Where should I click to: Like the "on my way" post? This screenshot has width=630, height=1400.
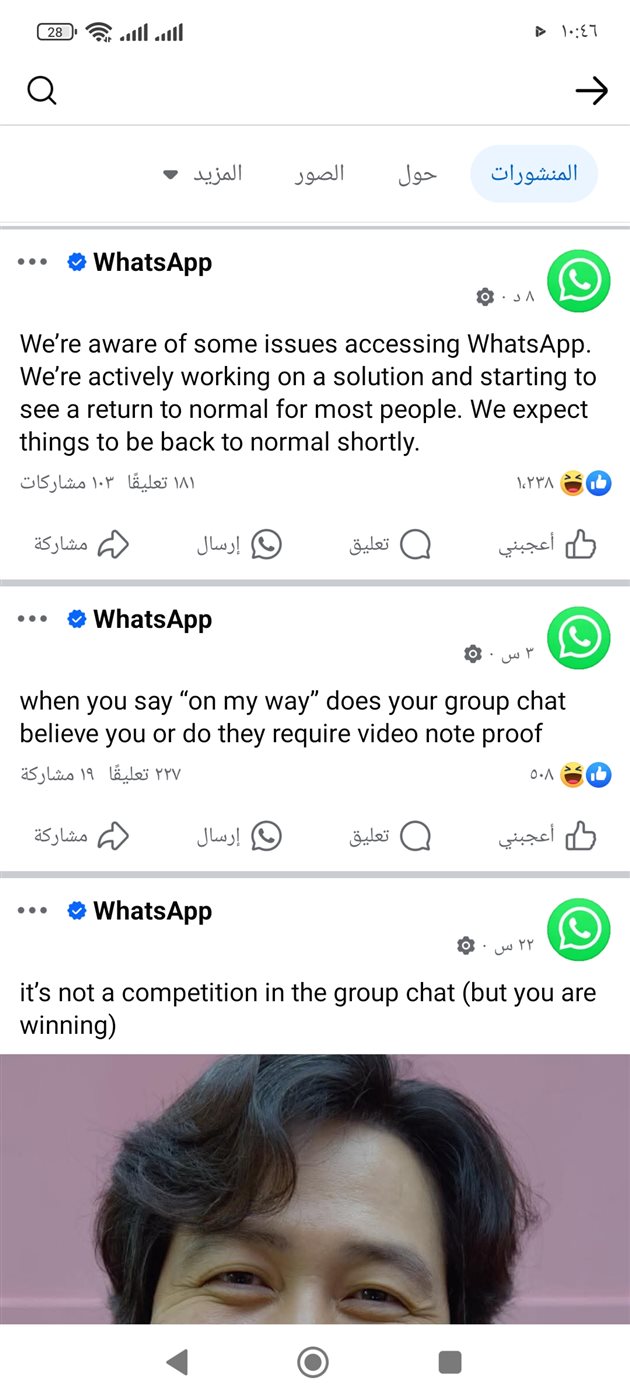[x=548, y=837]
